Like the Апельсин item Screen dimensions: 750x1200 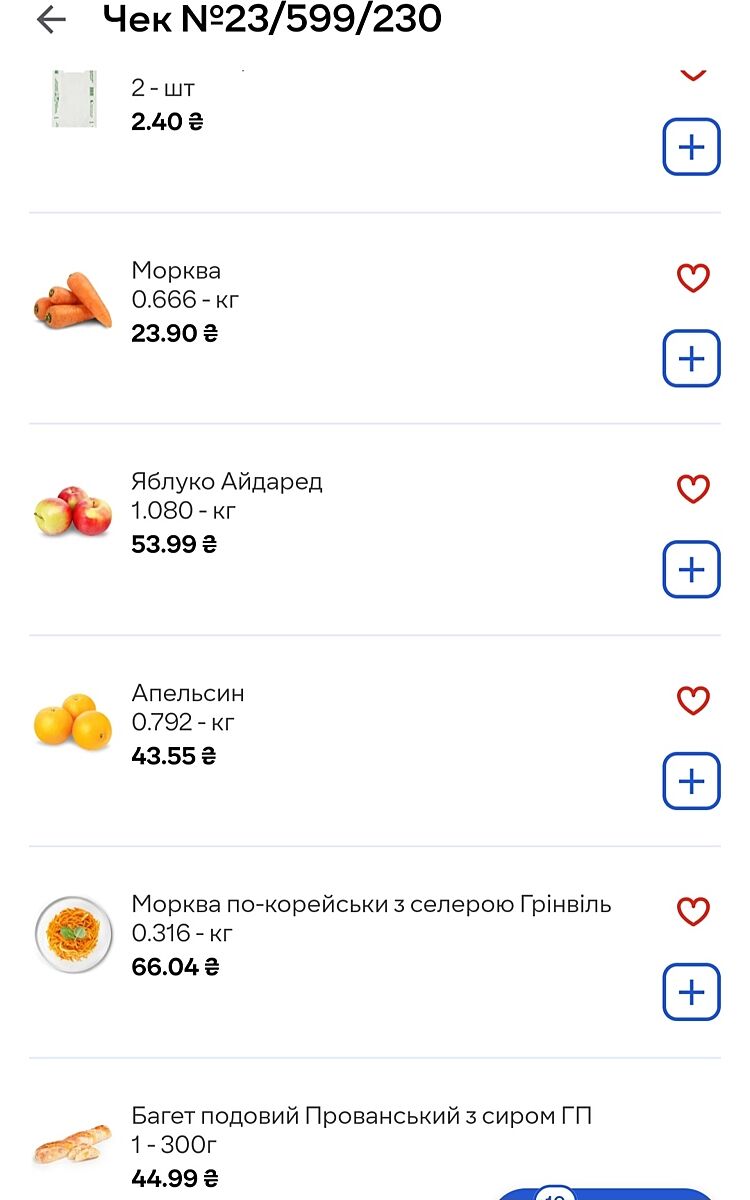tap(693, 701)
